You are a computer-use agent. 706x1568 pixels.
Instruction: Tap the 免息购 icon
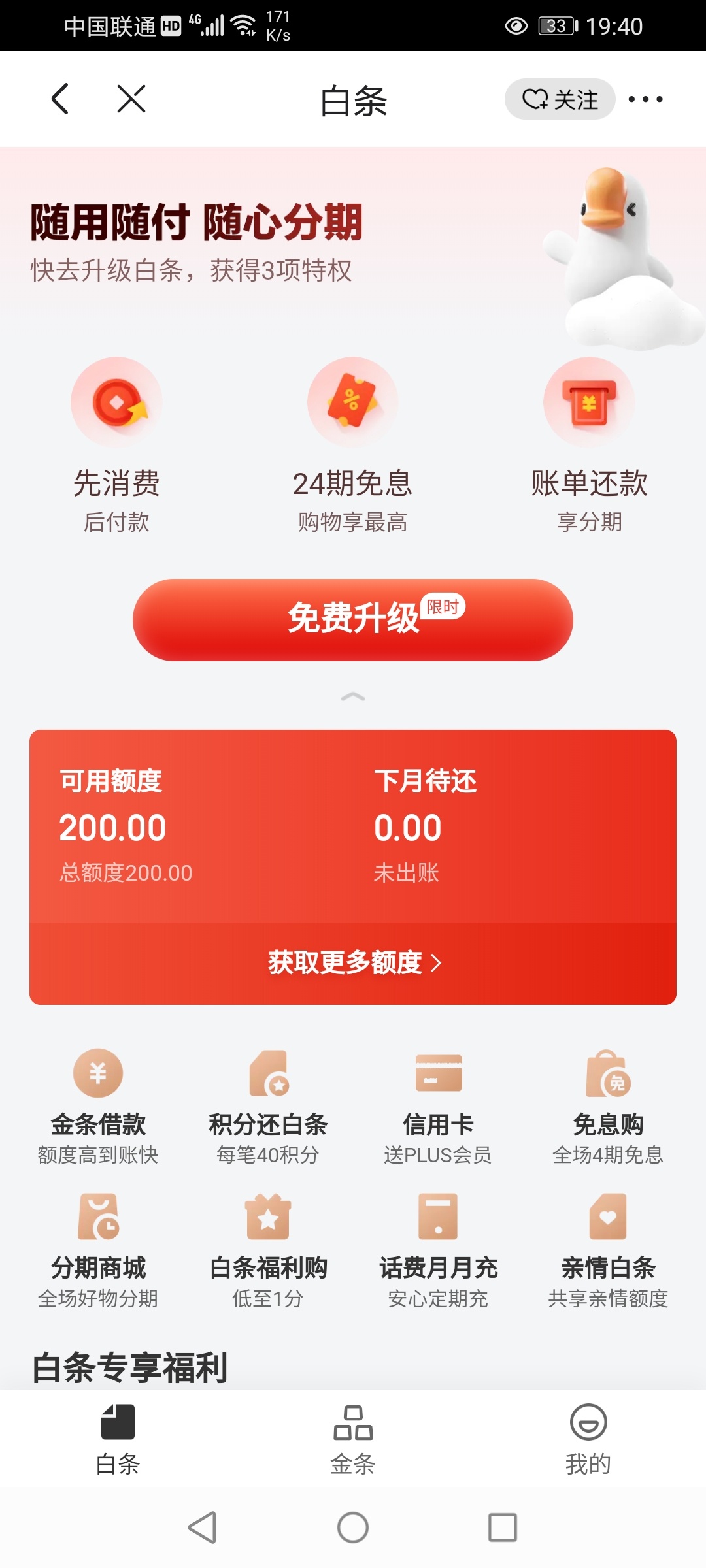click(608, 1075)
